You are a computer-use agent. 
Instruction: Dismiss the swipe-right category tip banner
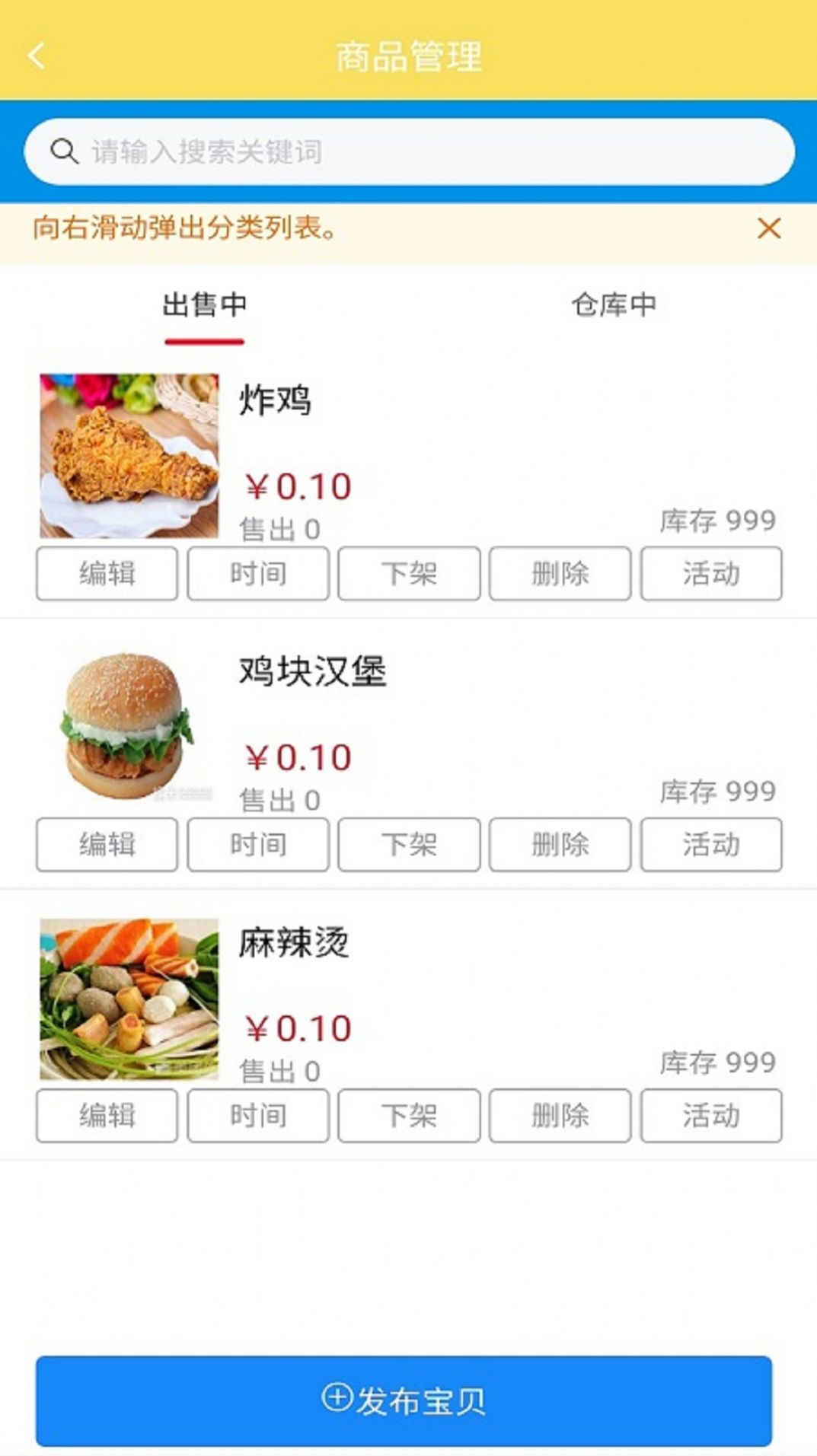pyautogui.click(x=769, y=228)
